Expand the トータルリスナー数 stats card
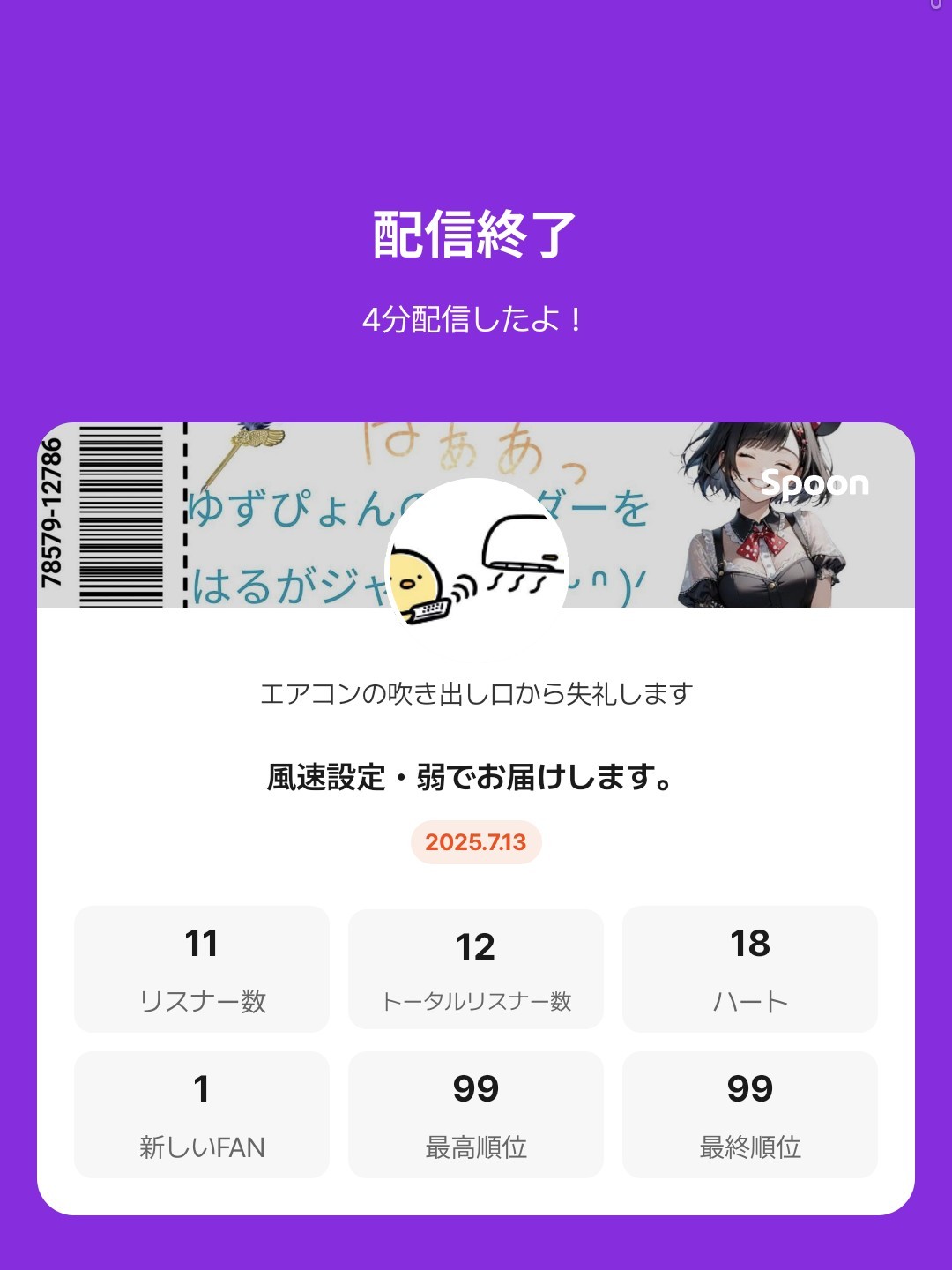Viewport: 952px width, 1270px height. pyautogui.click(x=476, y=968)
